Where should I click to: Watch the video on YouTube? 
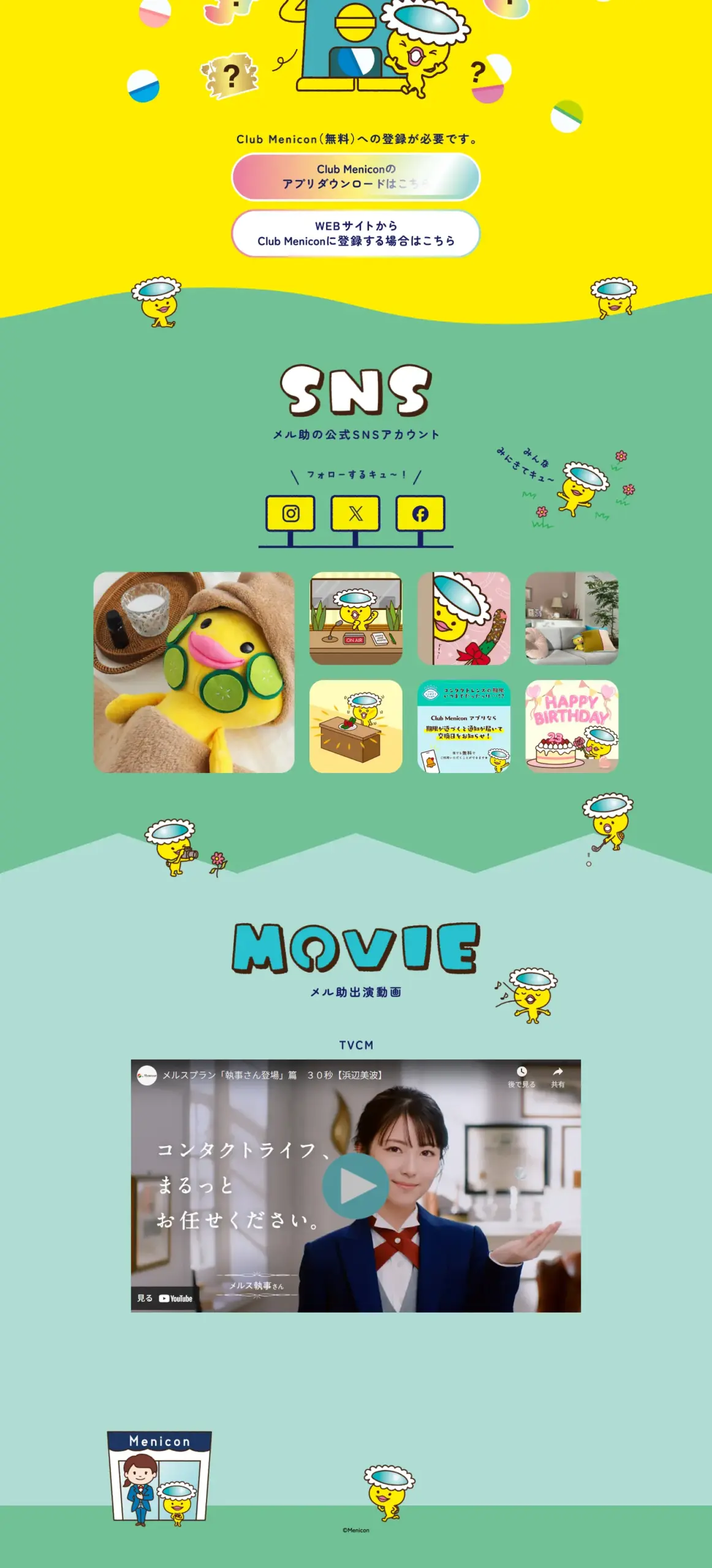pos(165,1298)
